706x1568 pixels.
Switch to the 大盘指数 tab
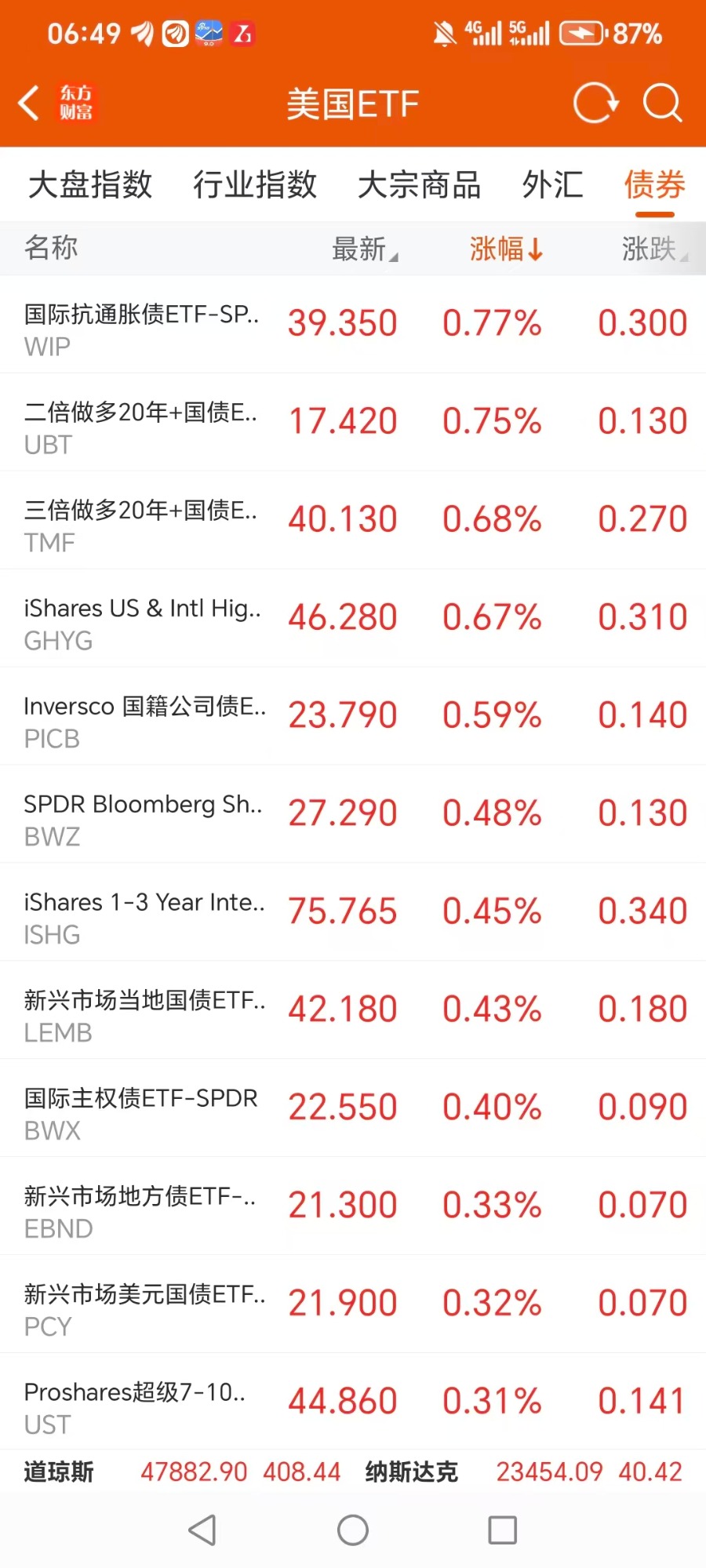tap(90, 185)
